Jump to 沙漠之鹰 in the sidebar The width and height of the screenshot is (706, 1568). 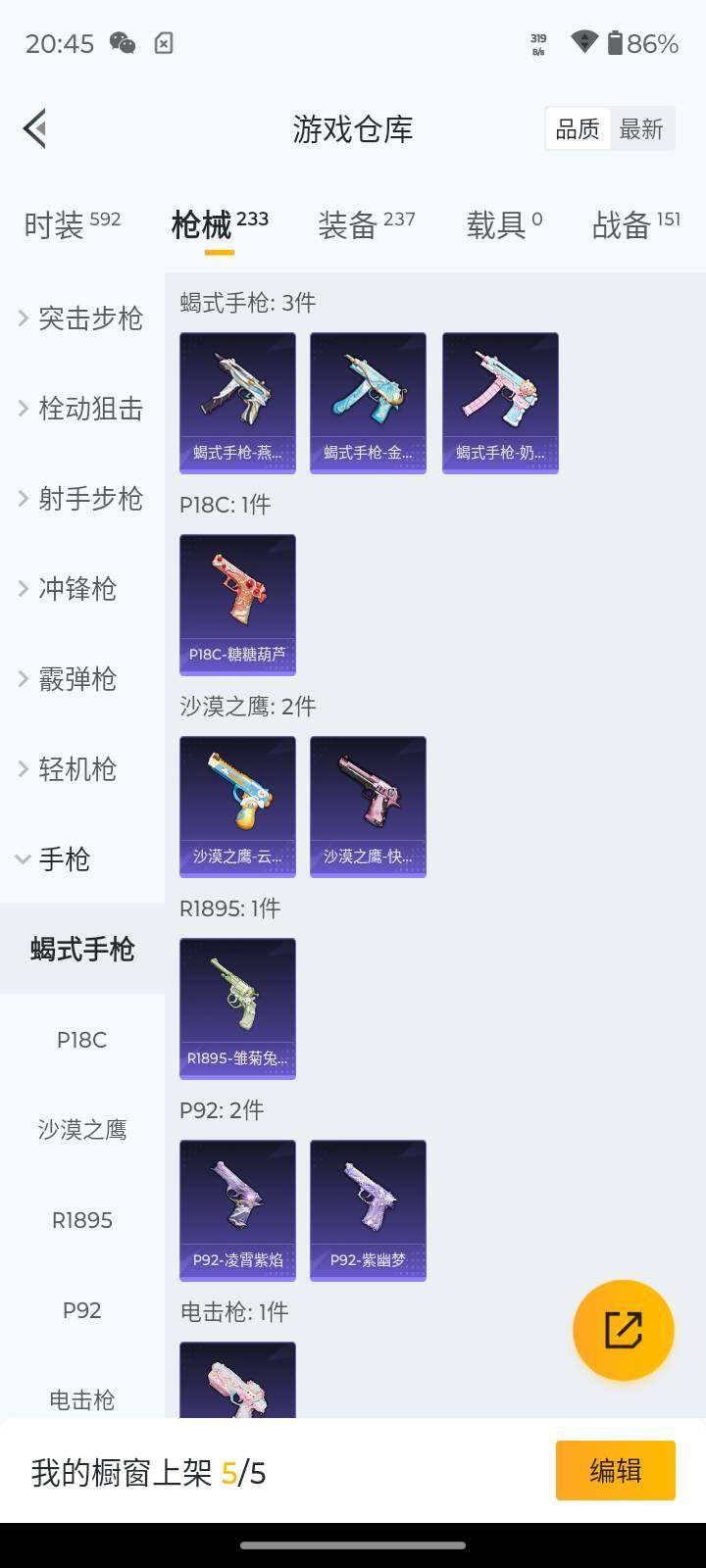(82, 1129)
